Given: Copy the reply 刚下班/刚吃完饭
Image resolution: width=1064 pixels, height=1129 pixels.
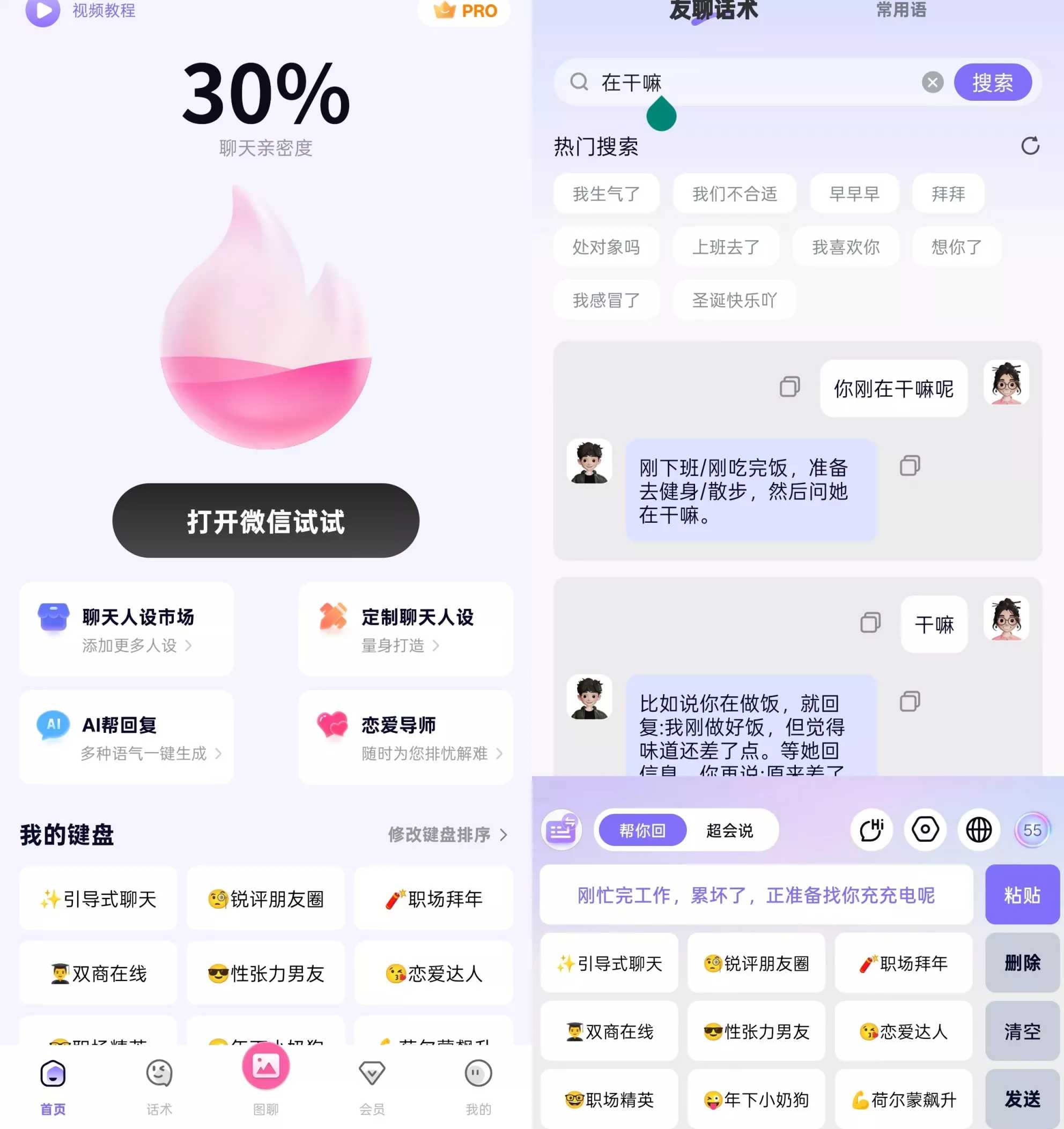Looking at the screenshot, I should (x=909, y=466).
